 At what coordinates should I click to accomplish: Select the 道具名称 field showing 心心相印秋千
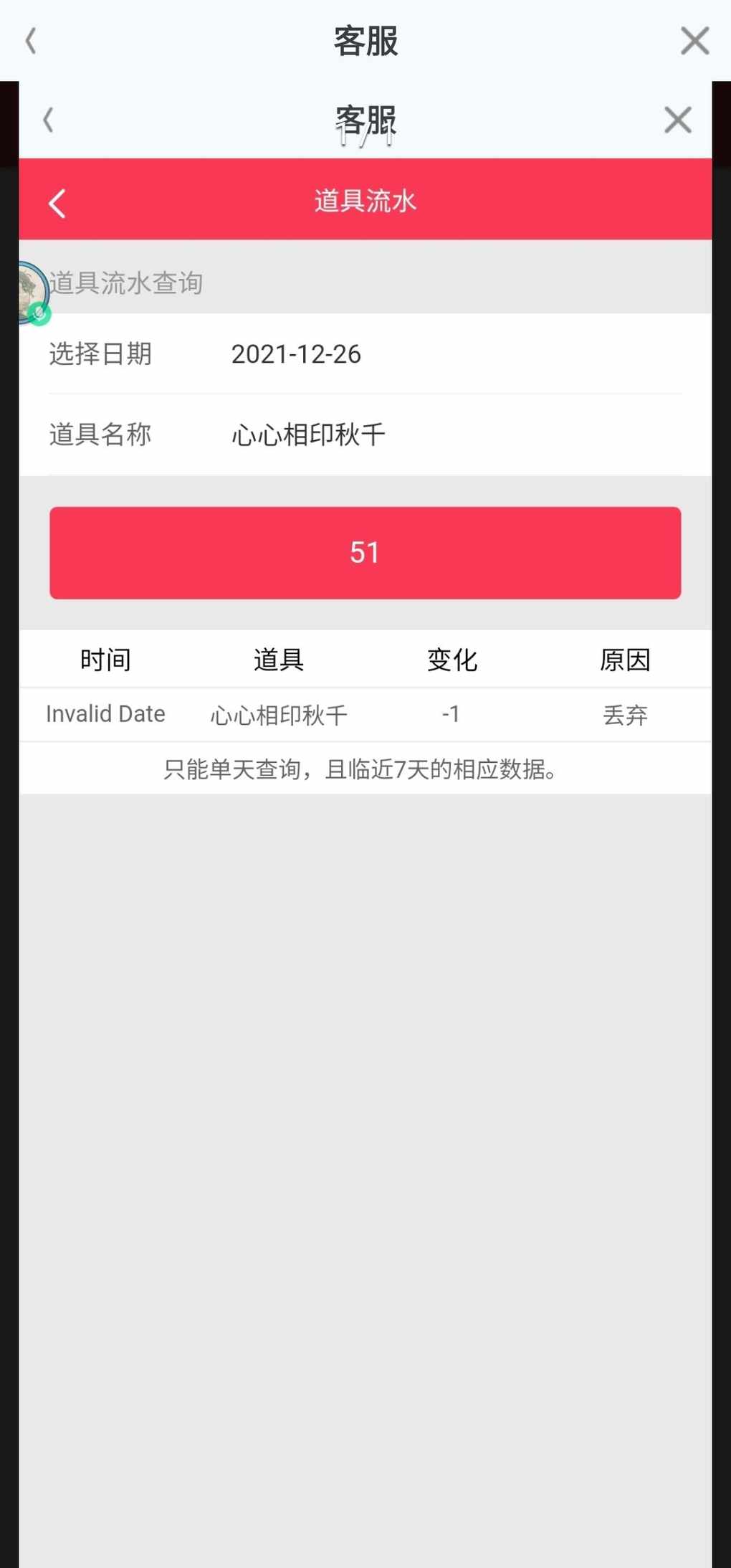pyautogui.click(x=308, y=434)
